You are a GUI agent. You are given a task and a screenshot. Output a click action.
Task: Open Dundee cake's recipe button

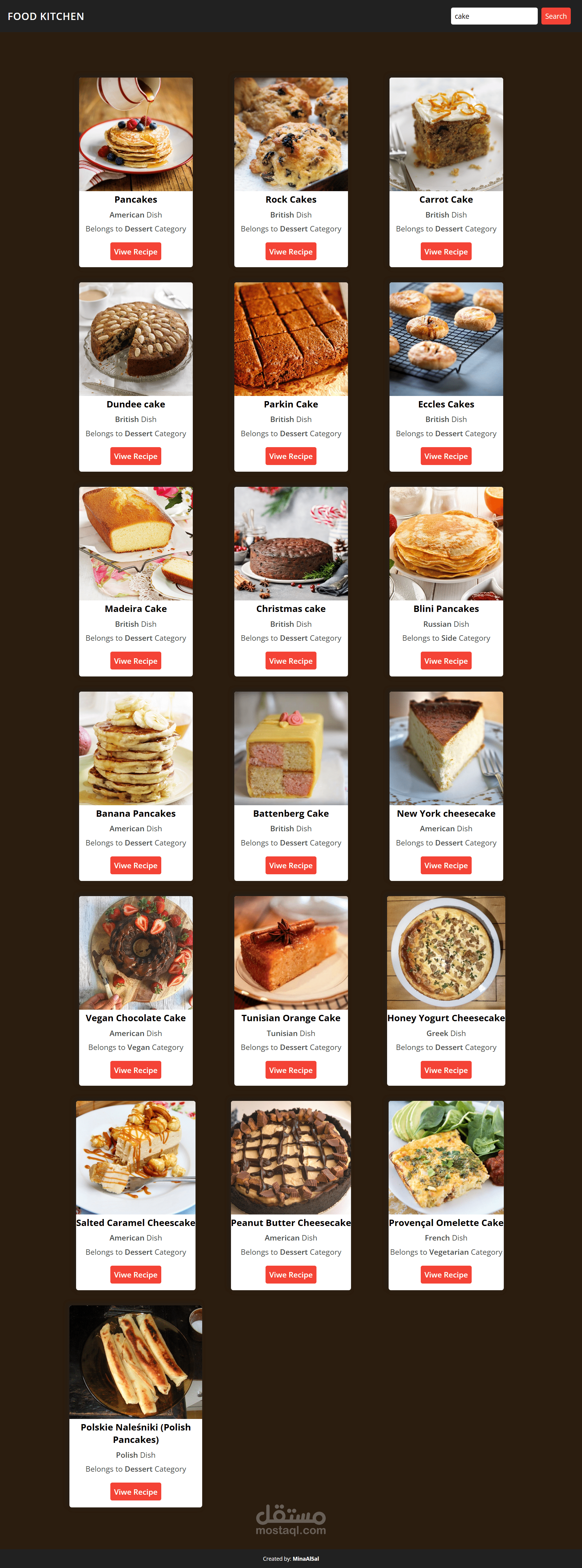[x=136, y=457]
